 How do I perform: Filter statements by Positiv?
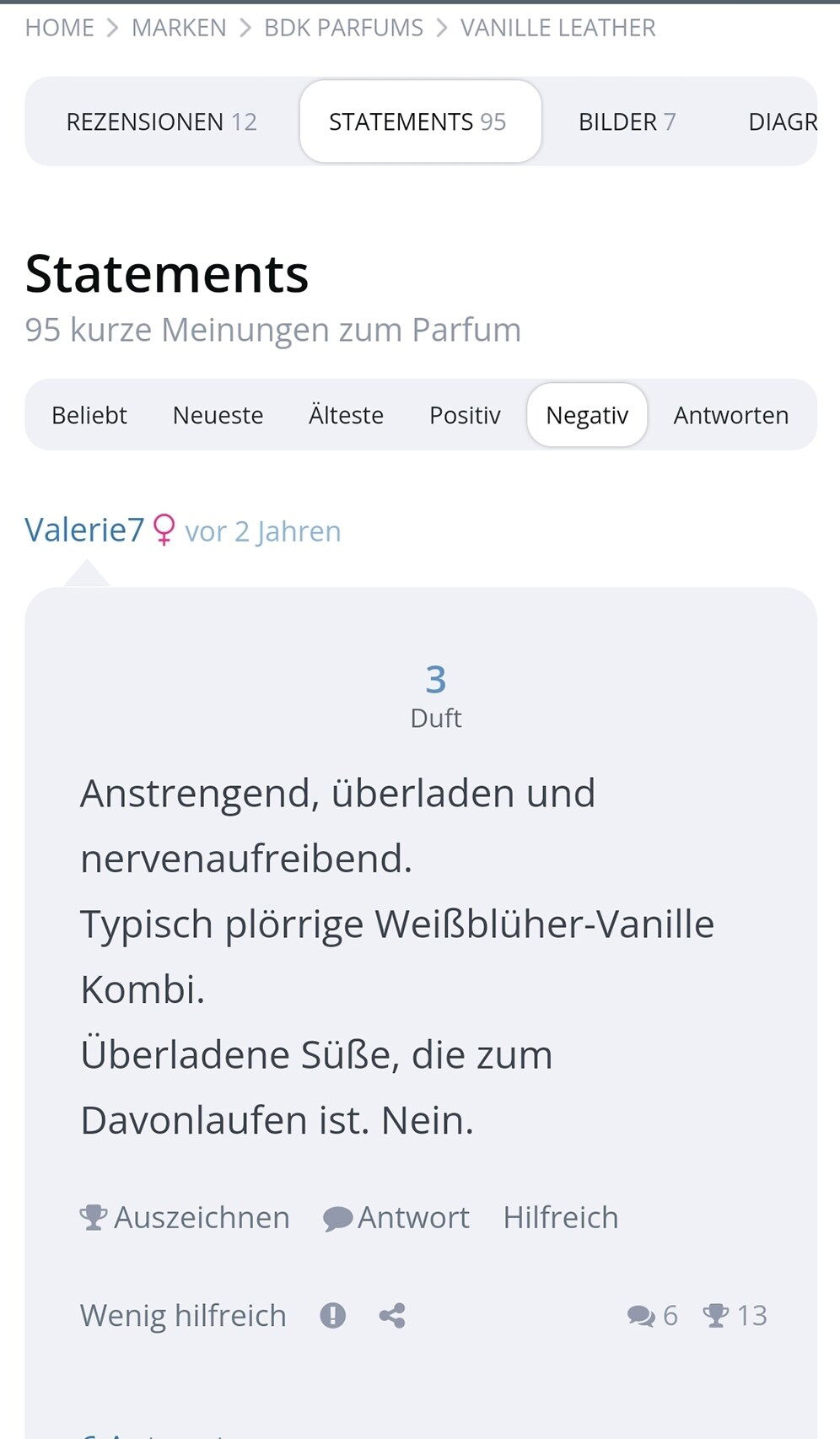465,415
